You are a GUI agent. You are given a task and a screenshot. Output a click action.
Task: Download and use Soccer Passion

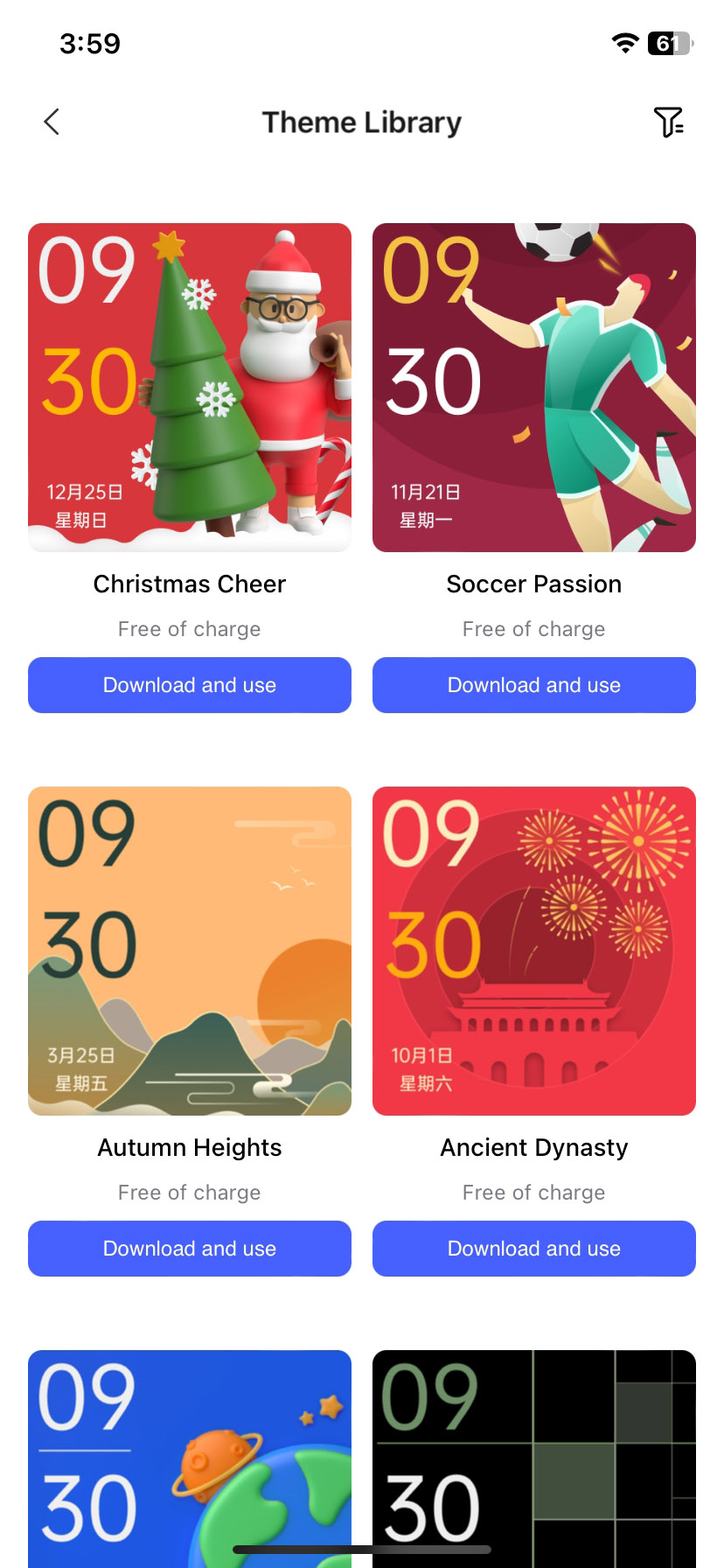tap(534, 685)
